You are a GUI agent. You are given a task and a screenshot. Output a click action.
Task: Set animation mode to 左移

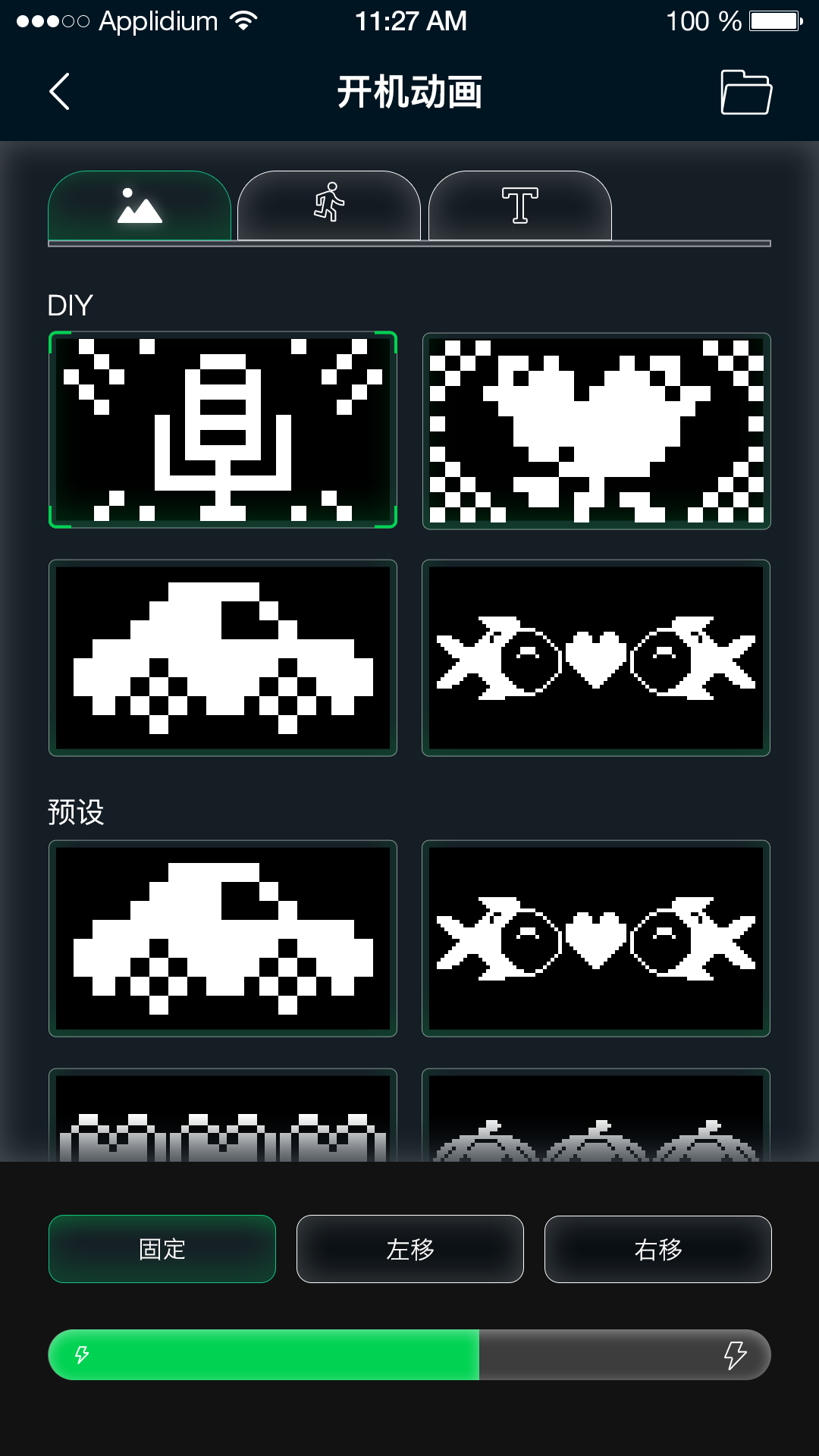tap(410, 1249)
